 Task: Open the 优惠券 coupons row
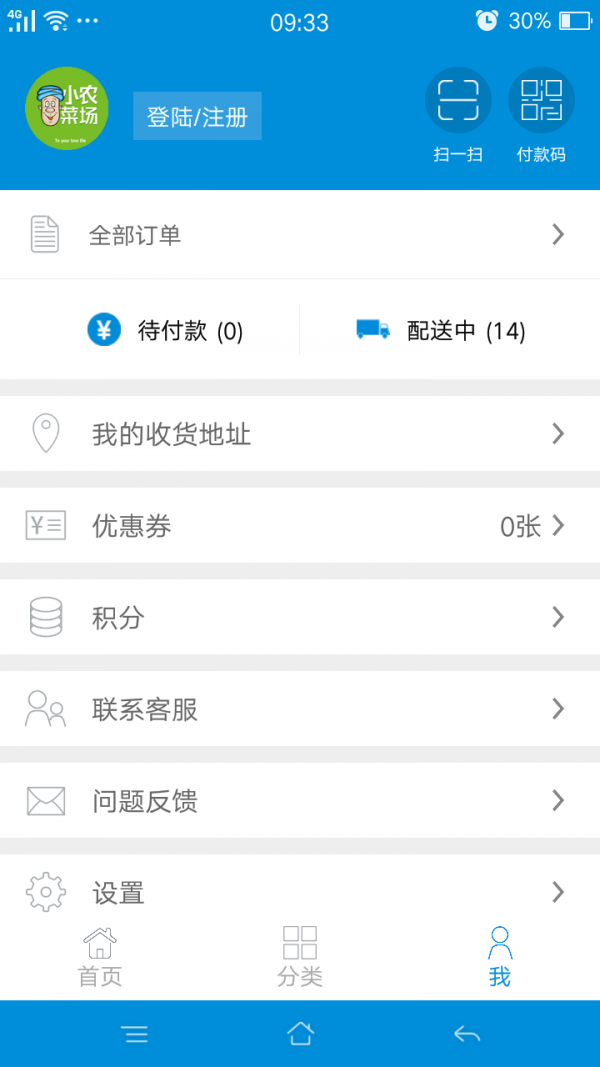coord(300,526)
